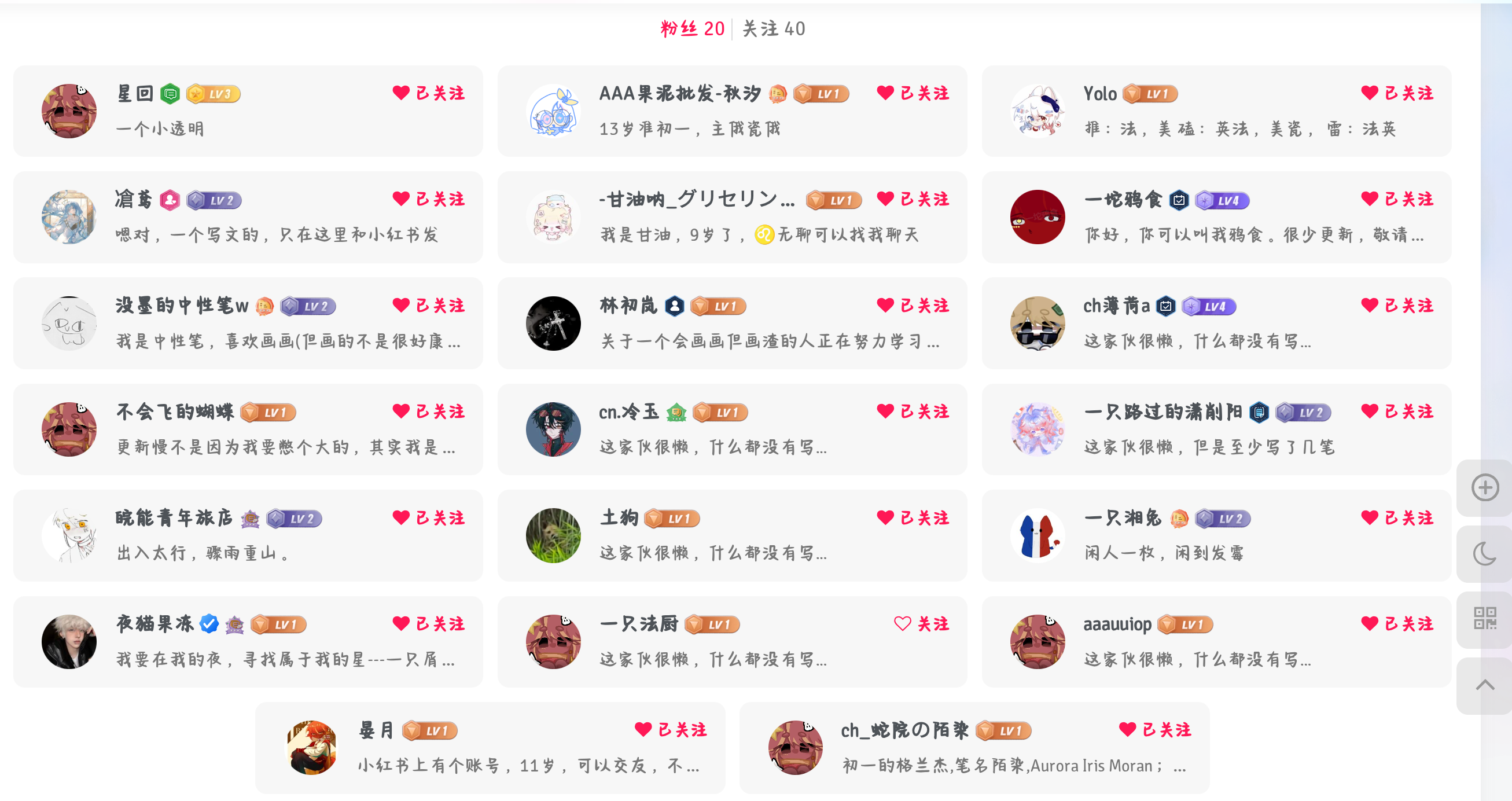Unfollow Yolo via its 已关注 button
The height and width of the screenshot is (801, 1512).
[x=1397, y=93]
